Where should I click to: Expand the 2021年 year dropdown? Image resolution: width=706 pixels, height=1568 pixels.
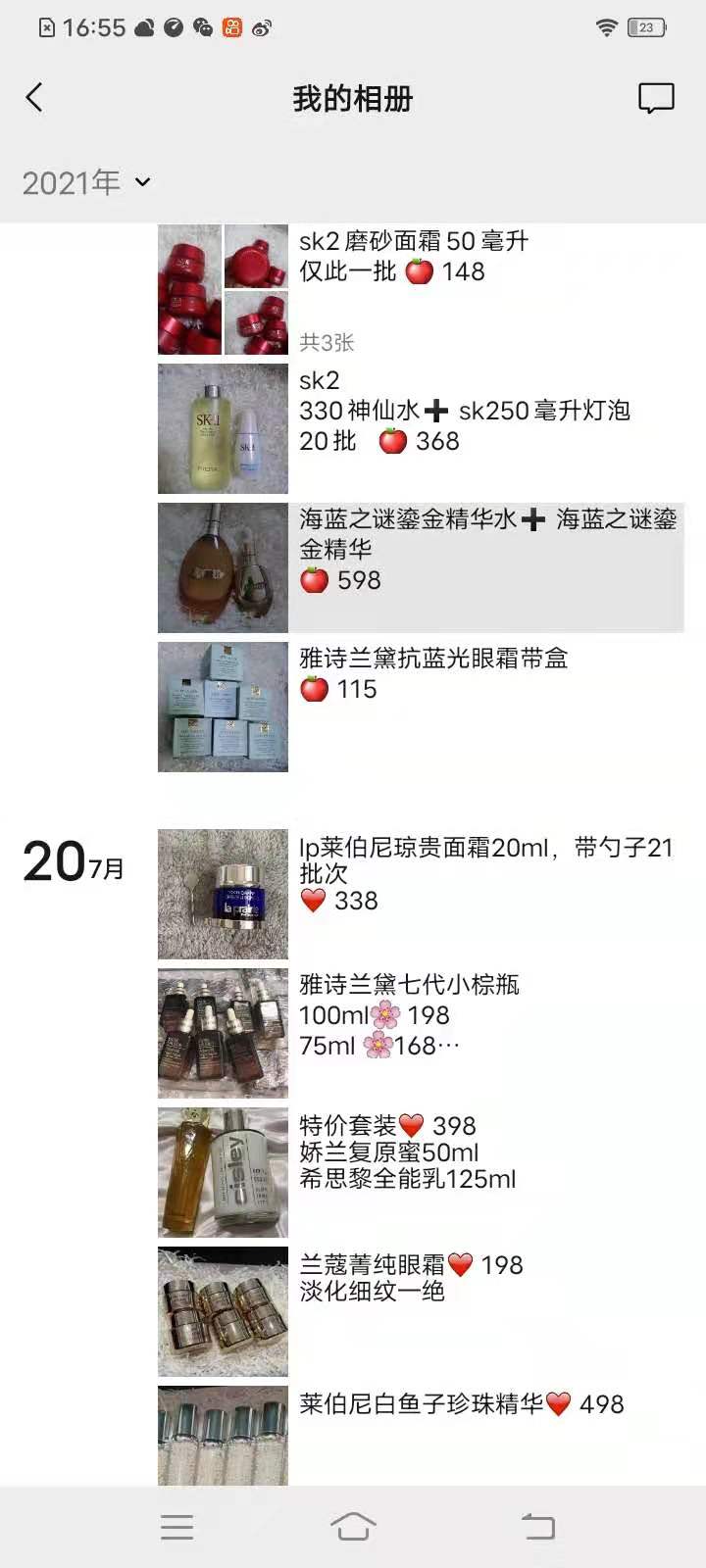coord(86,182)
